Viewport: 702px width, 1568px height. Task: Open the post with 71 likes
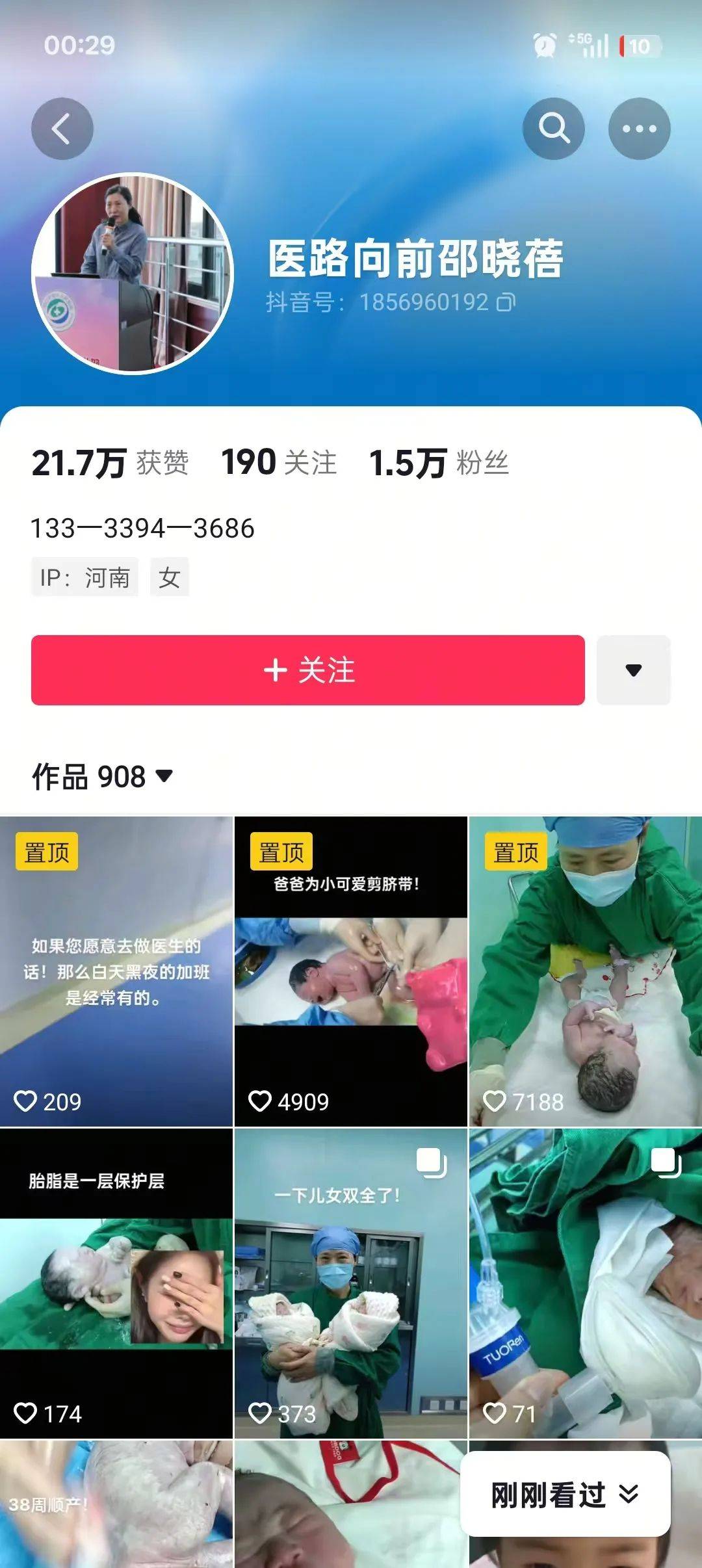tap(585, 1283)
